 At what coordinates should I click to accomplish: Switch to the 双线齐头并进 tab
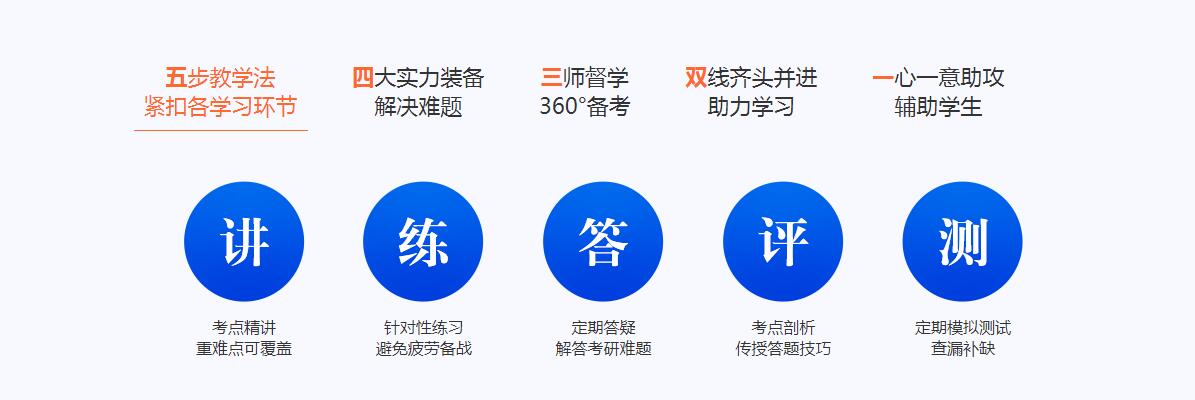[x=751, y=92]
